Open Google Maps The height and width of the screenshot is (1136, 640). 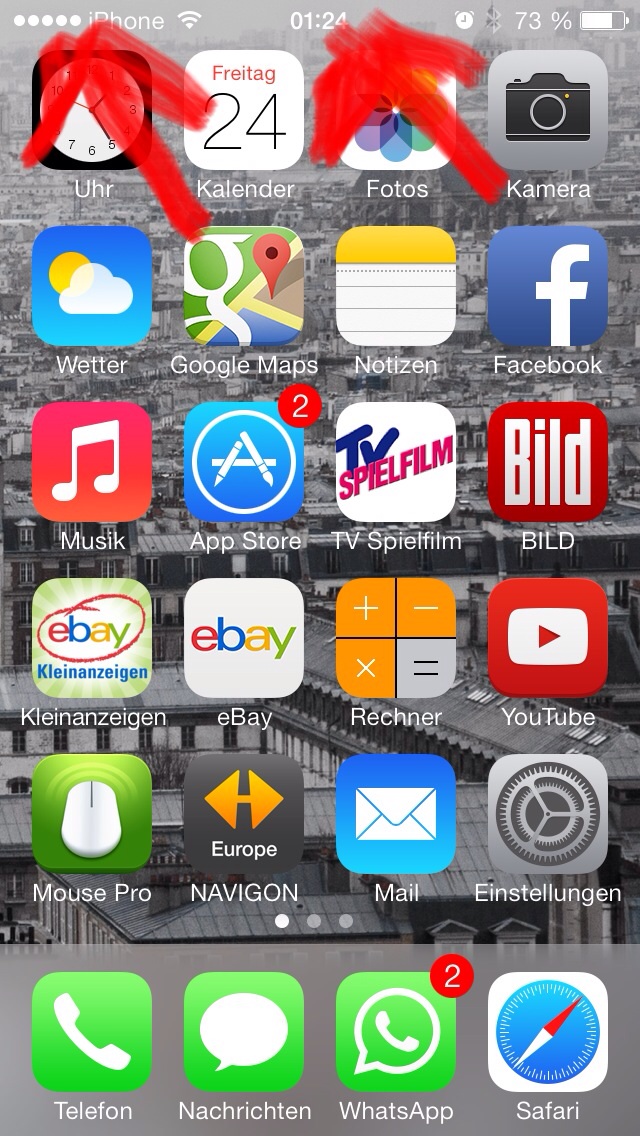click(x=244, y=286)
